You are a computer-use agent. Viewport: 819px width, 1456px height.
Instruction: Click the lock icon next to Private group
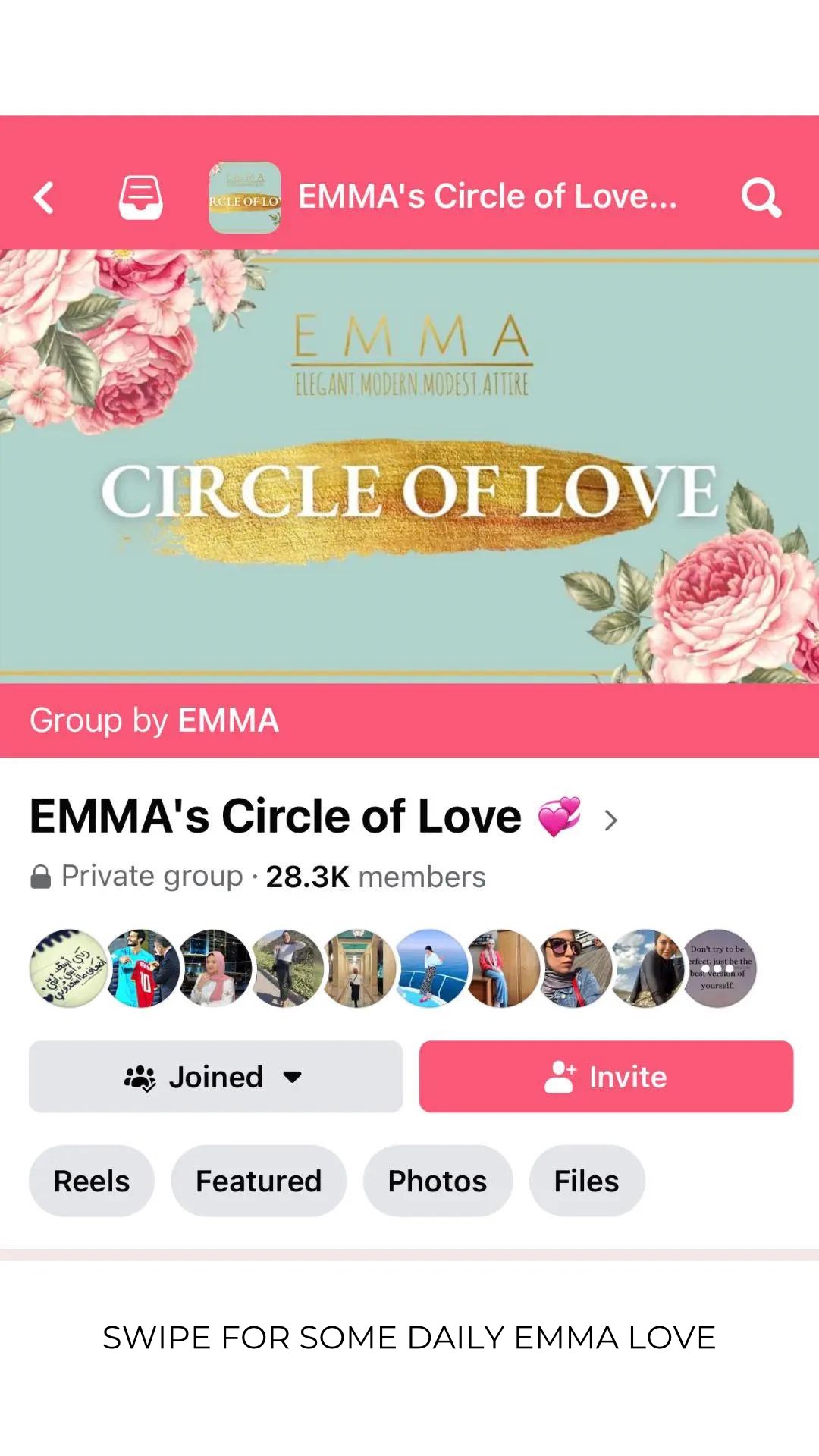[x=39, y=876]
